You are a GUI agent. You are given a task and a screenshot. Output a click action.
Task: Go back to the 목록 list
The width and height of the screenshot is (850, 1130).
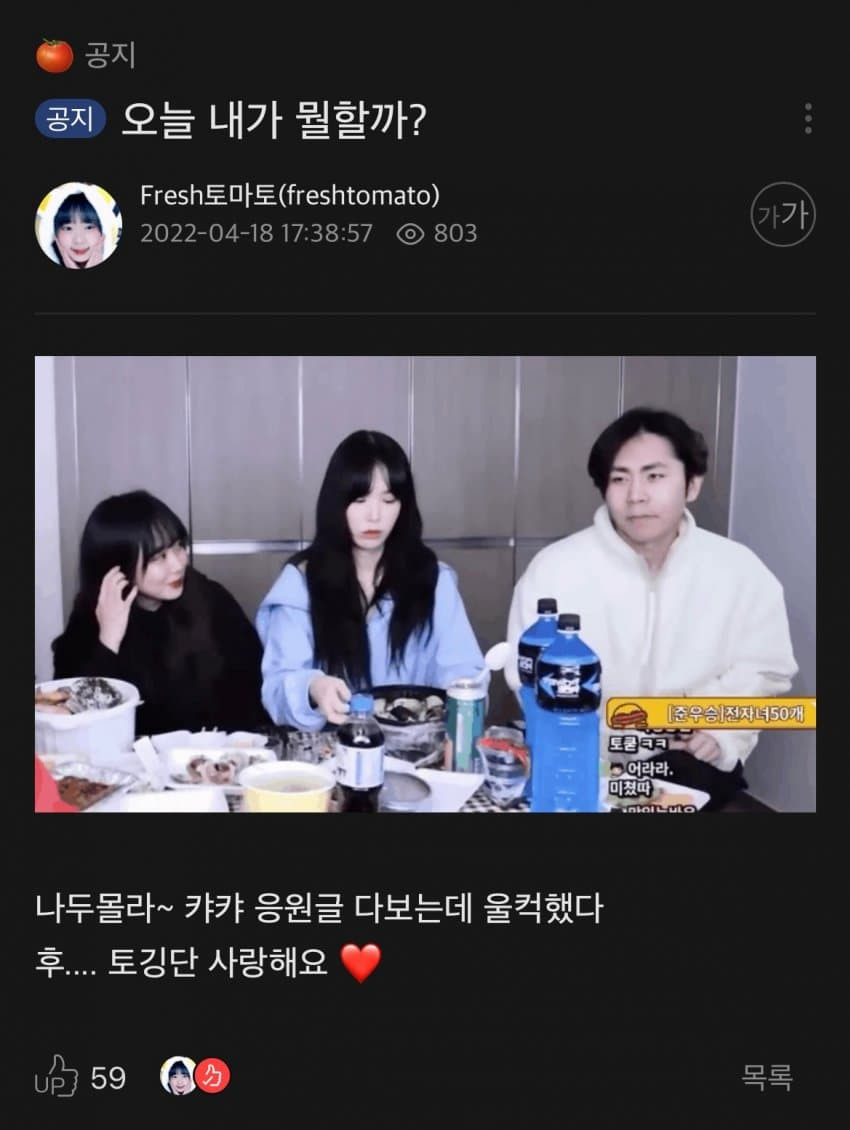[767, 1077]
